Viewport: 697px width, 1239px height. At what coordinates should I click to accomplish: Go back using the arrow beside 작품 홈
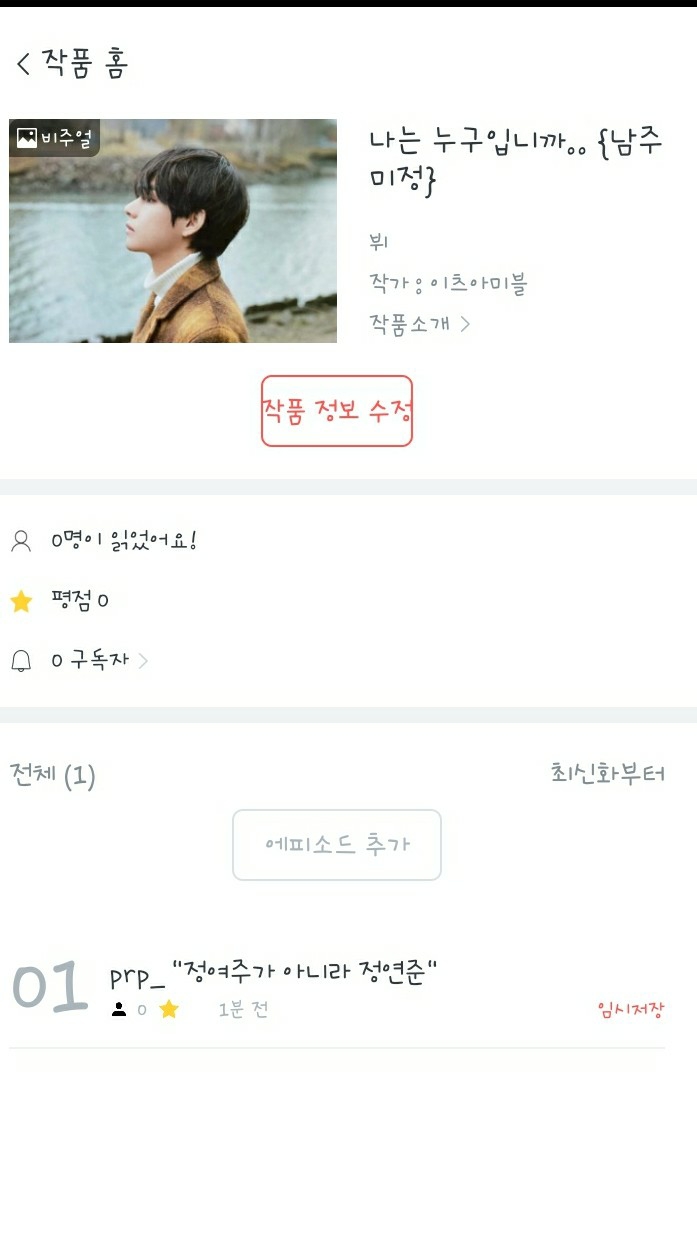click(x=24, y=64)
